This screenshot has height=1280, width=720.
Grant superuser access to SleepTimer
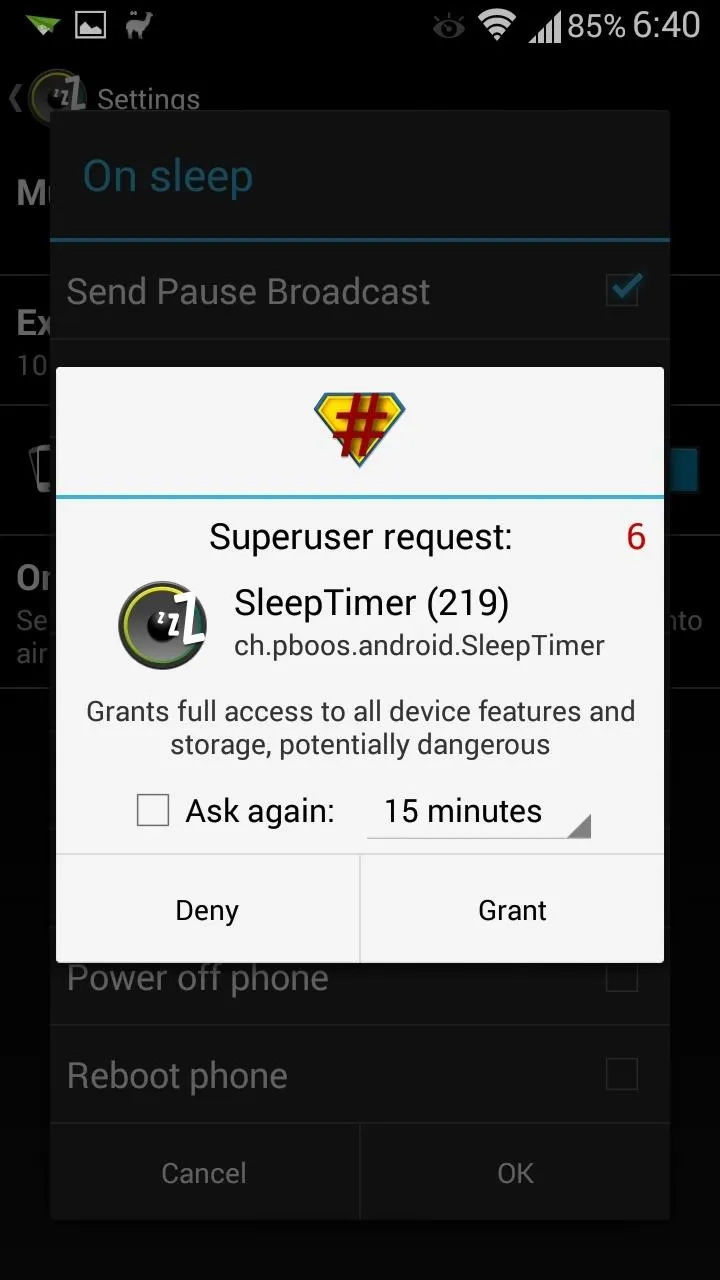pos(512,909)
